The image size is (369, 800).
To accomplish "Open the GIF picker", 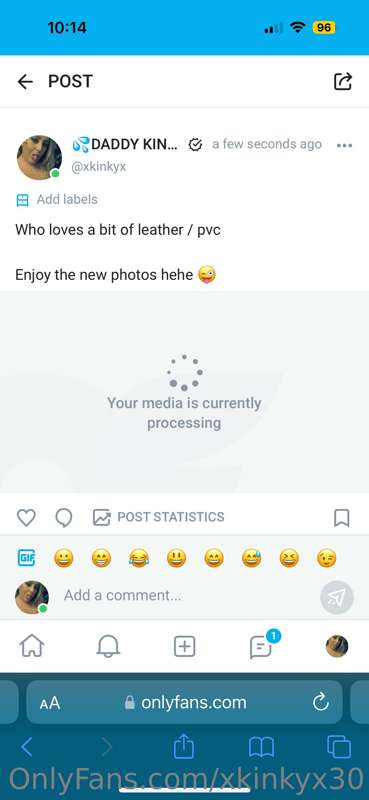I will point(26,558).
